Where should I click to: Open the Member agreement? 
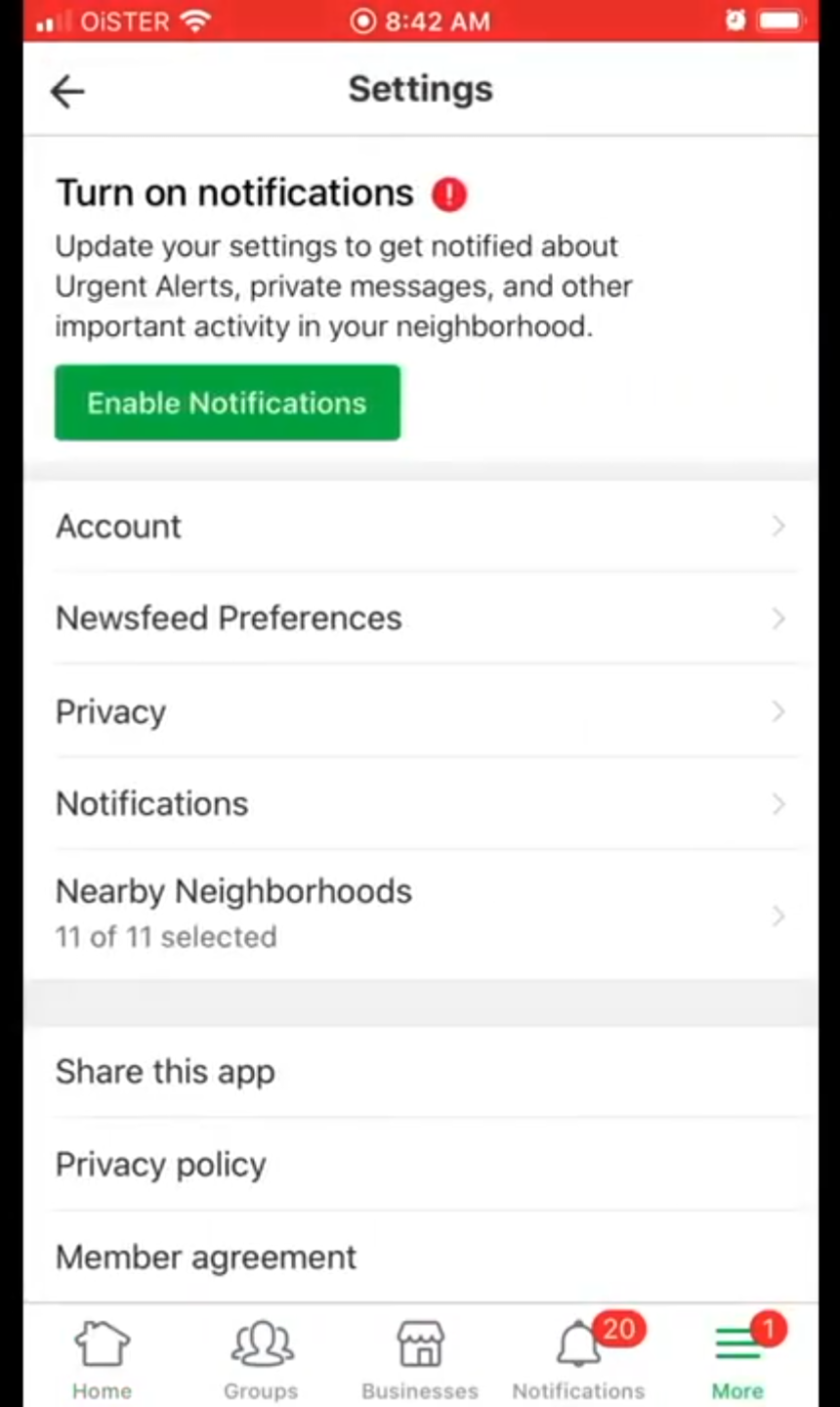coord(420,1257)
